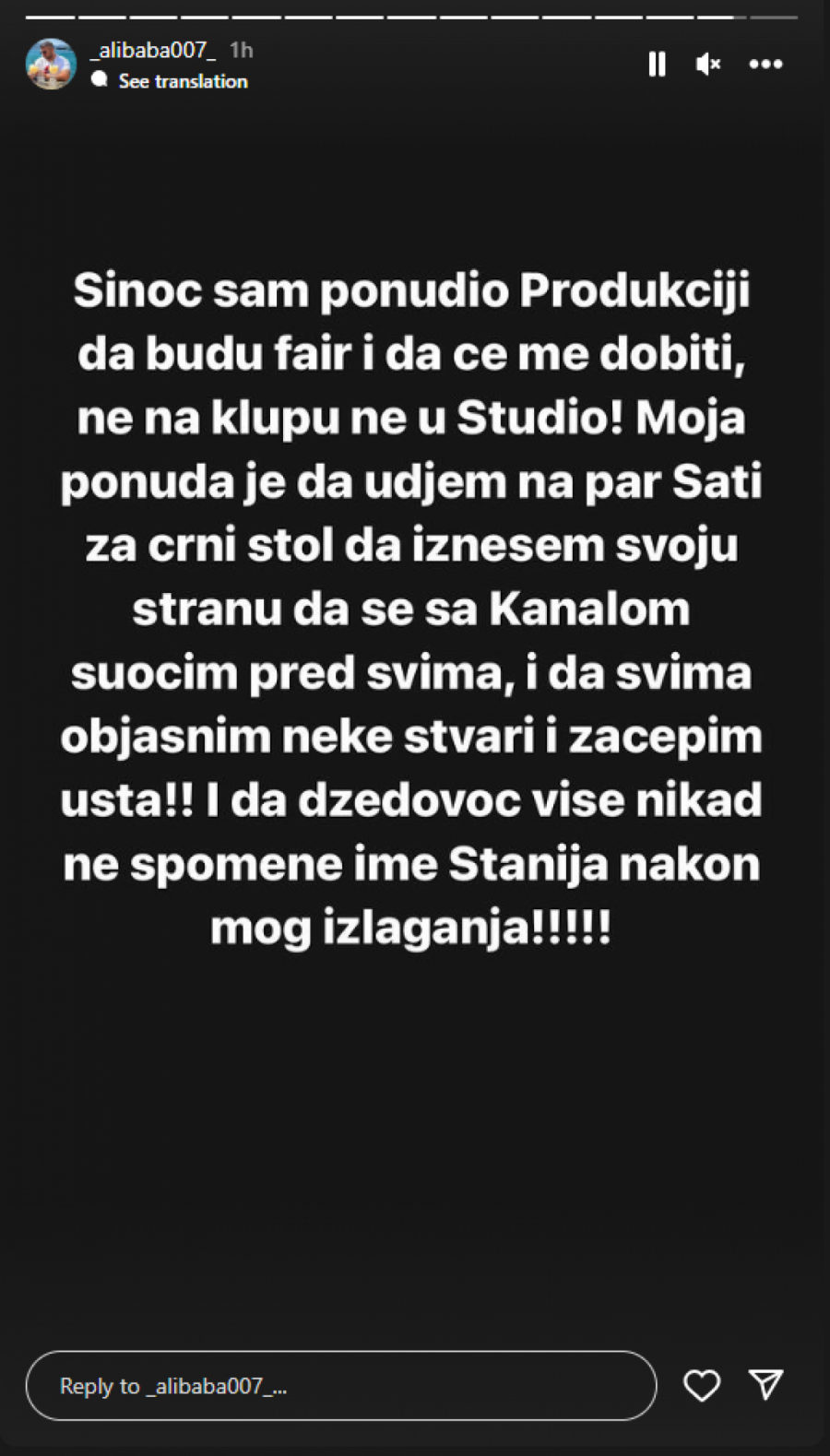Screen dimensions: 830x1456
Task: Open the _alibaba007_ username link
Action: click(x=153, y=50)
